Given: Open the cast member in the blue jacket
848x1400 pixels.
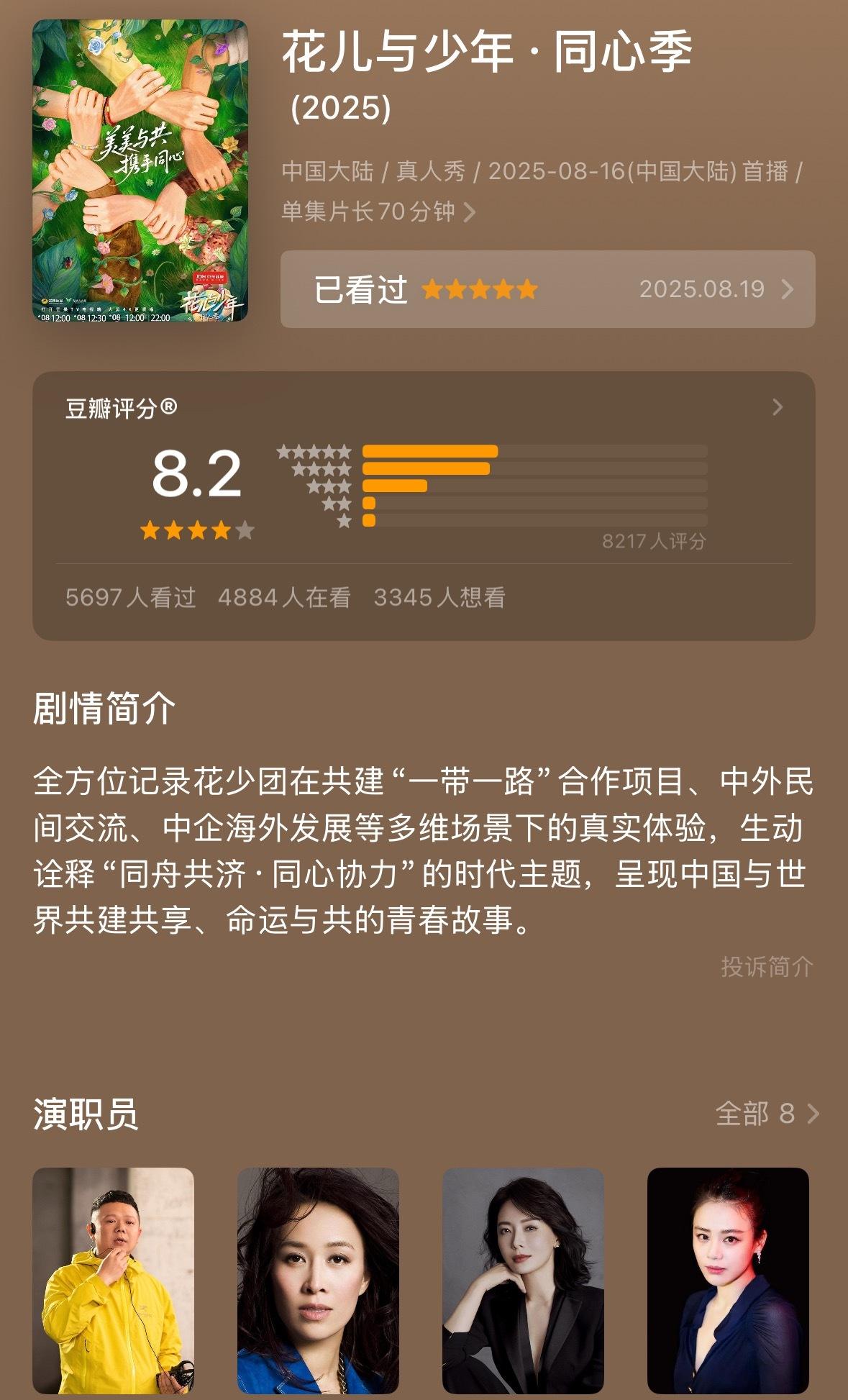Looking at the screenshot, I should 318,1279.
